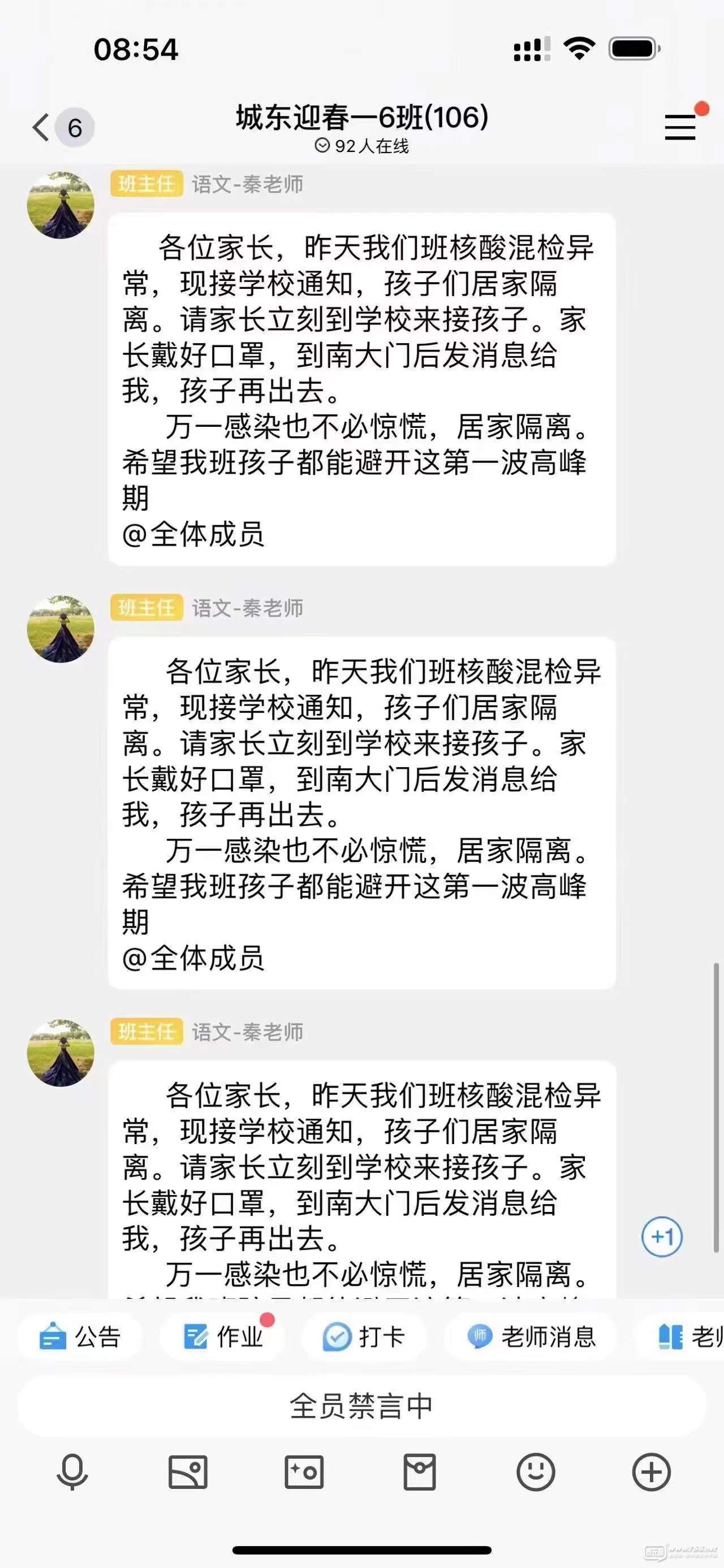724x1568 pixels.
Task: Open the red packet icon
Action: [420, 1472]
